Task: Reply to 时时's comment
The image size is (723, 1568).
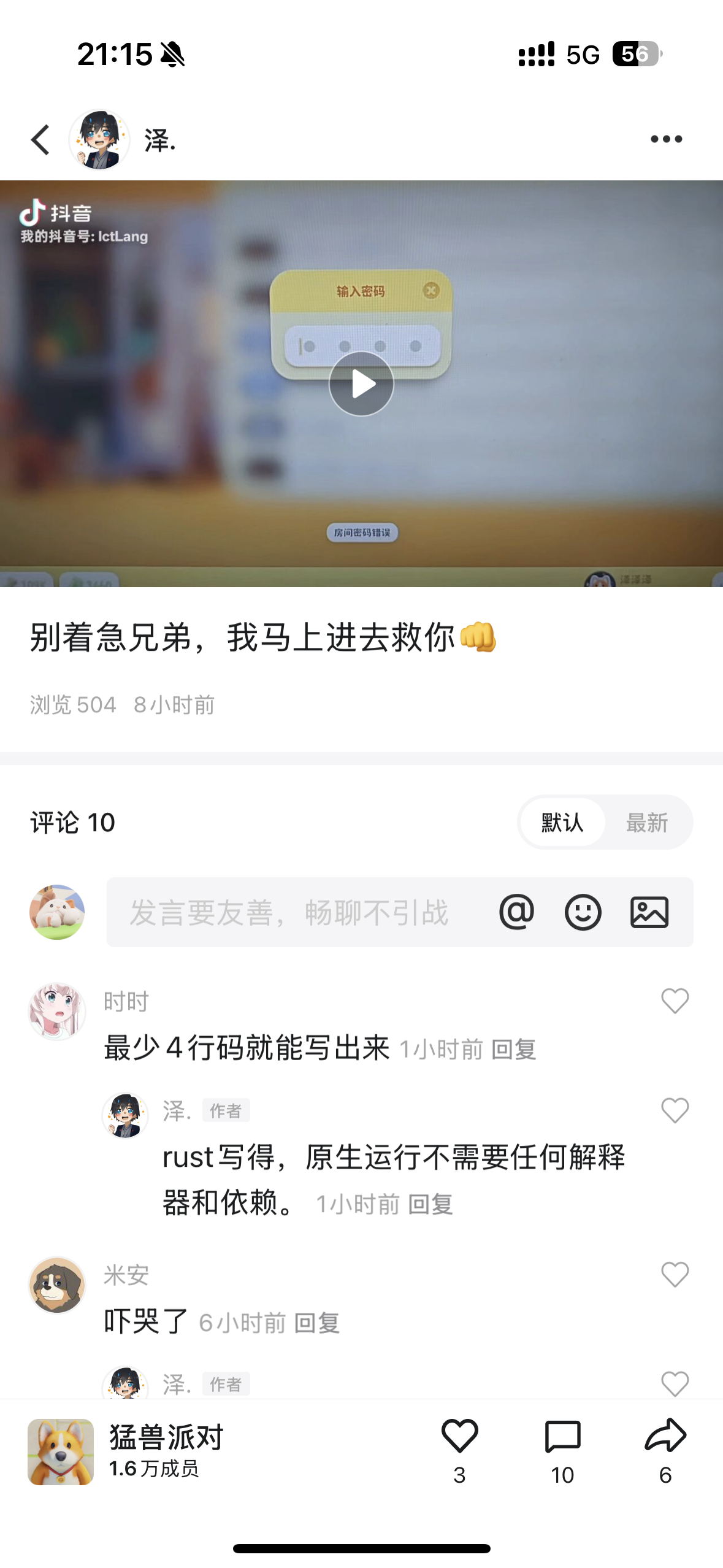Action: 514,1050
